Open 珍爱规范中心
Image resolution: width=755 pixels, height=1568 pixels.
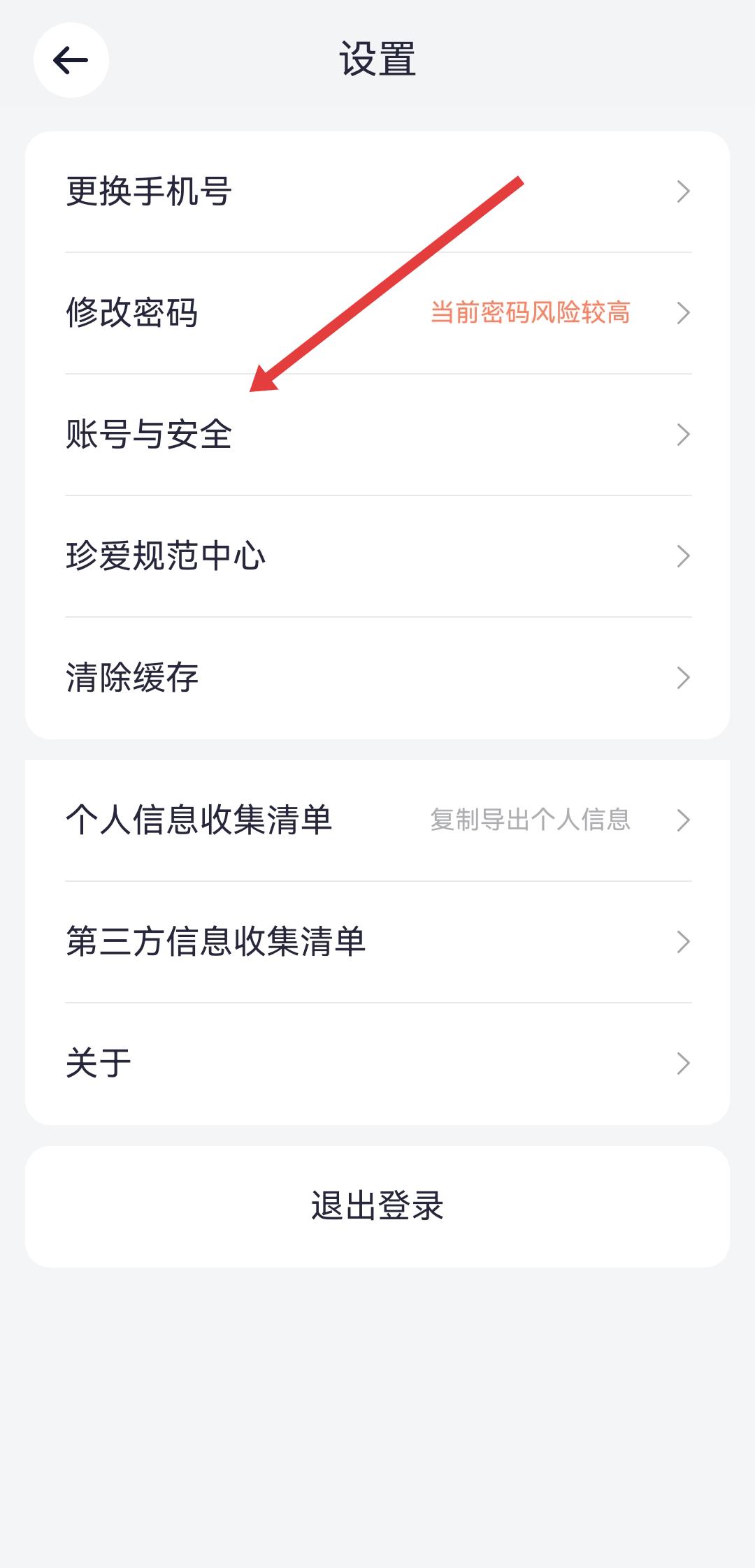point(377,556)
